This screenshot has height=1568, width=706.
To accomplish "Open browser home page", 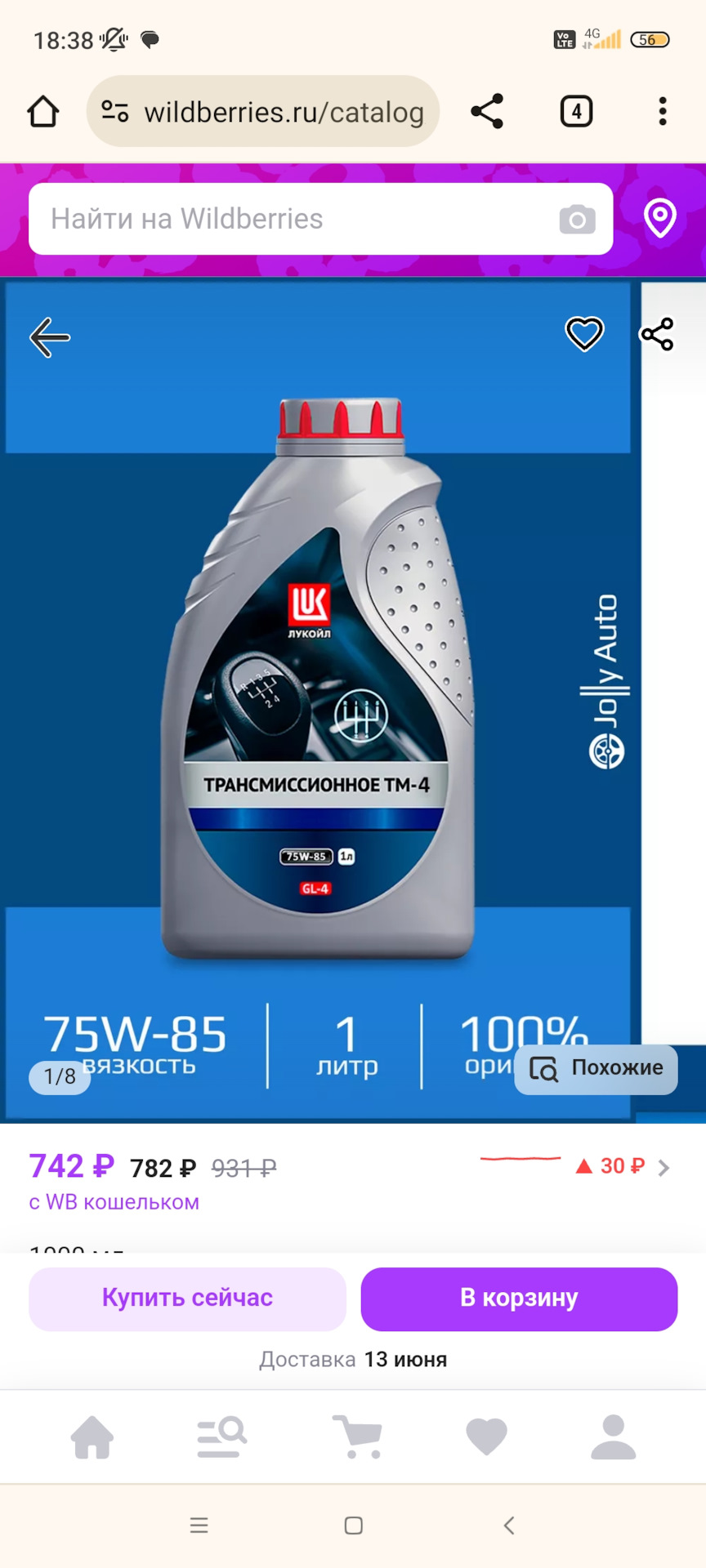I will point(43,112).
